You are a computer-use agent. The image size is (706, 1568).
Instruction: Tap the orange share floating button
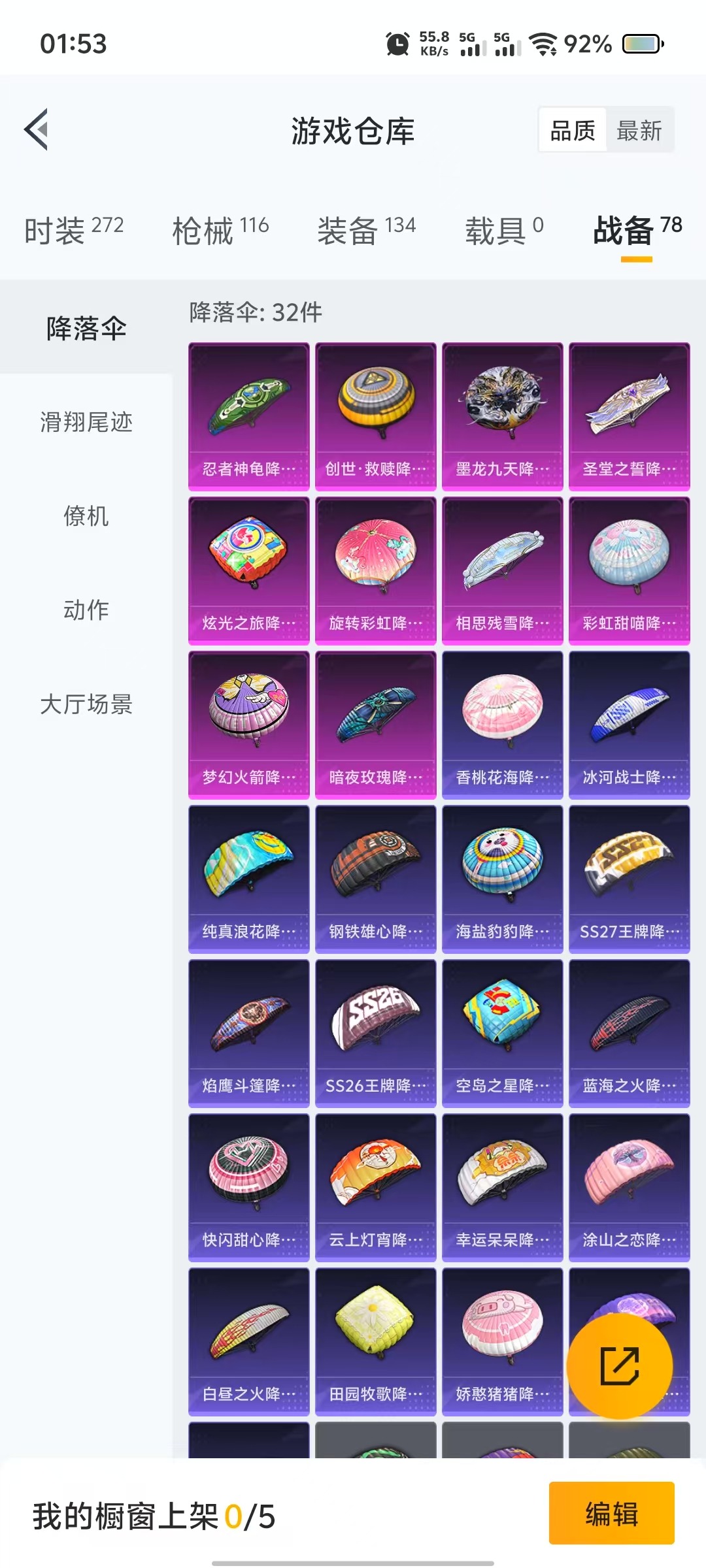[x=619, y=1366]
